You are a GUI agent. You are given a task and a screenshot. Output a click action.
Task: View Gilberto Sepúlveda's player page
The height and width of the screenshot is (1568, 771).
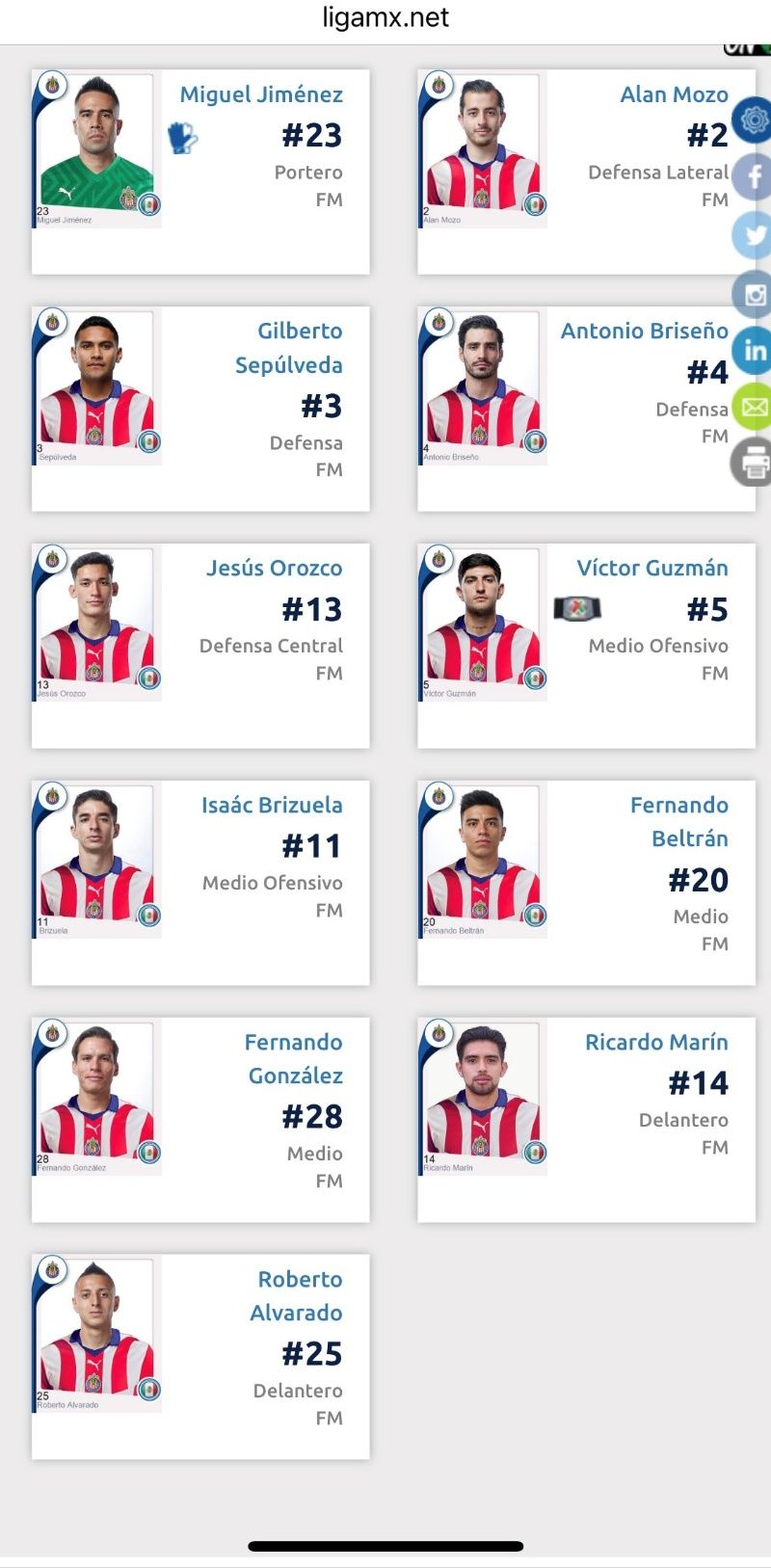pyautogui.click(x=288, y=348)
